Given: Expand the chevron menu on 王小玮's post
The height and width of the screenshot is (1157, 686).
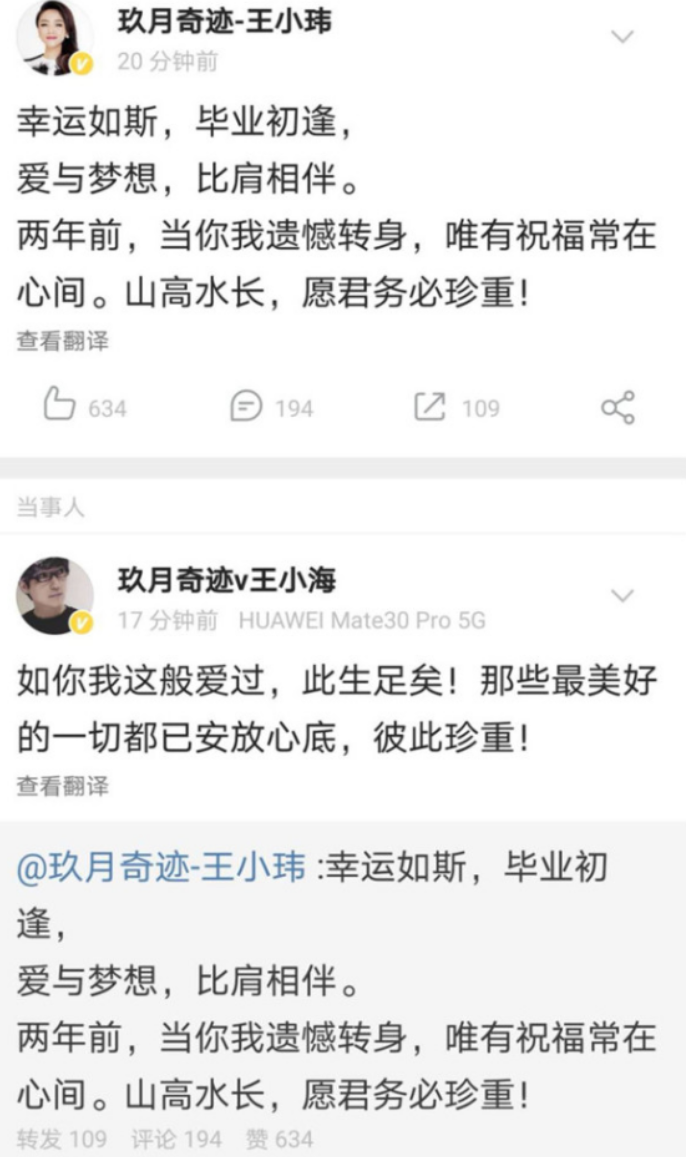Looking at the screenshot, I should click(x=622, y=37).
